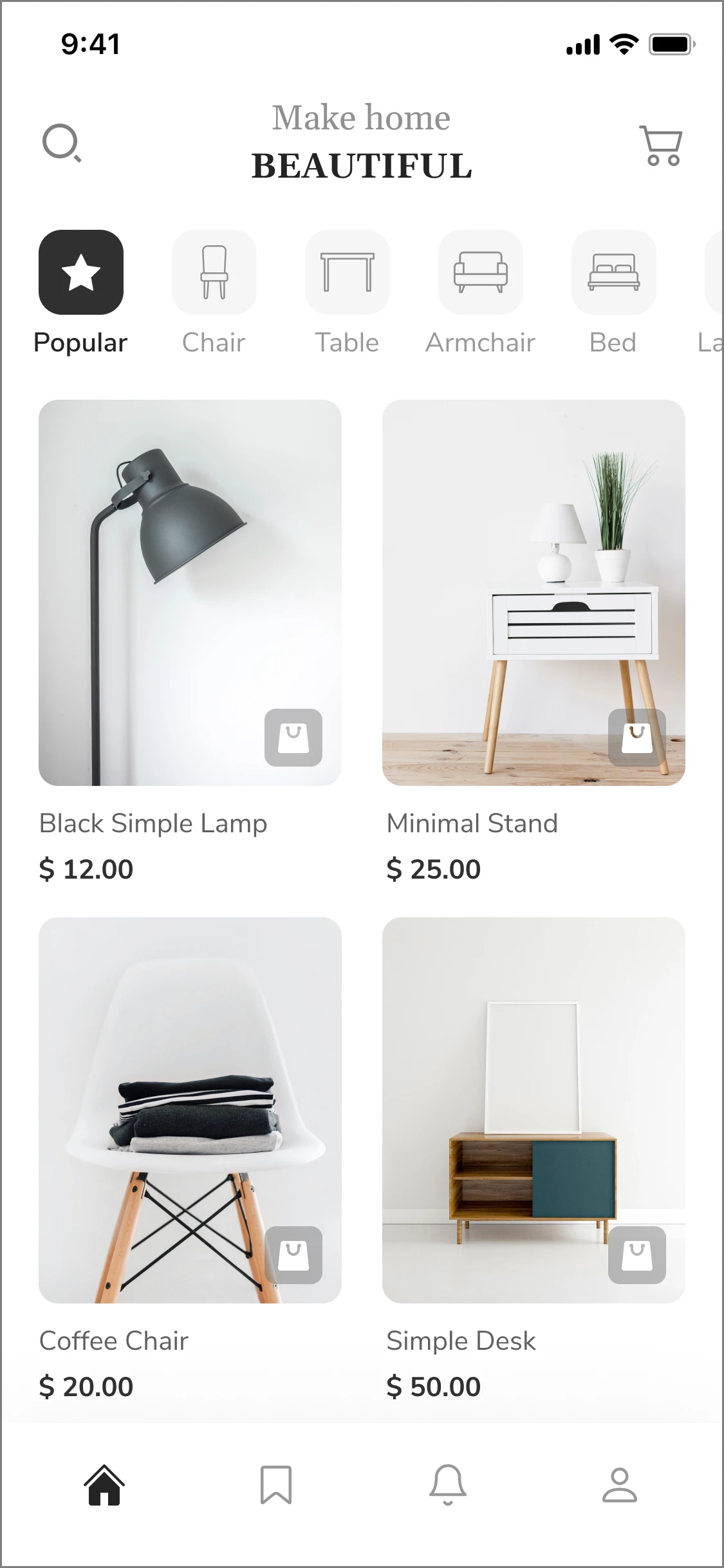This screenshot has width=724, height=1568.
Task: Go to the home tab
Action: (x=104, y=1485)
